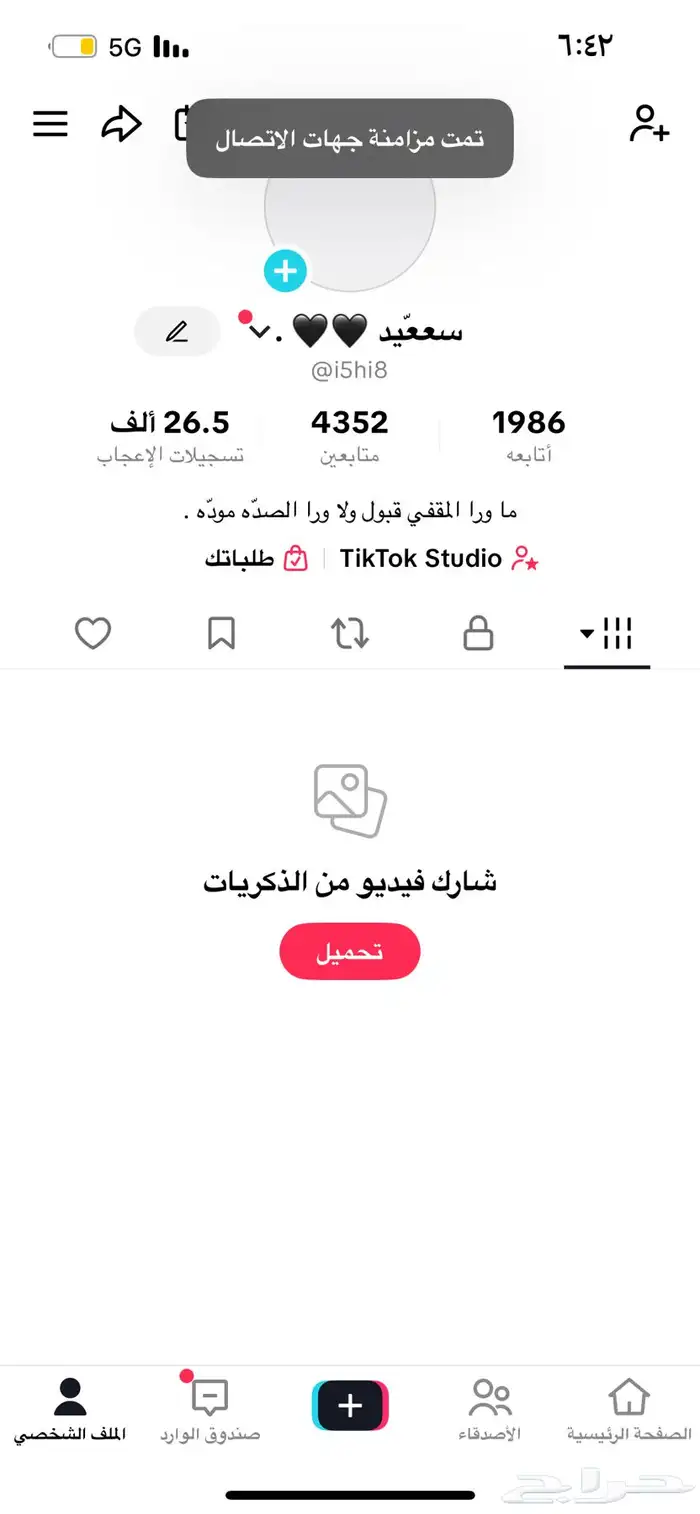The image size is (700, 1514).
Task: Open the hamburger menu
Action: 51,124
